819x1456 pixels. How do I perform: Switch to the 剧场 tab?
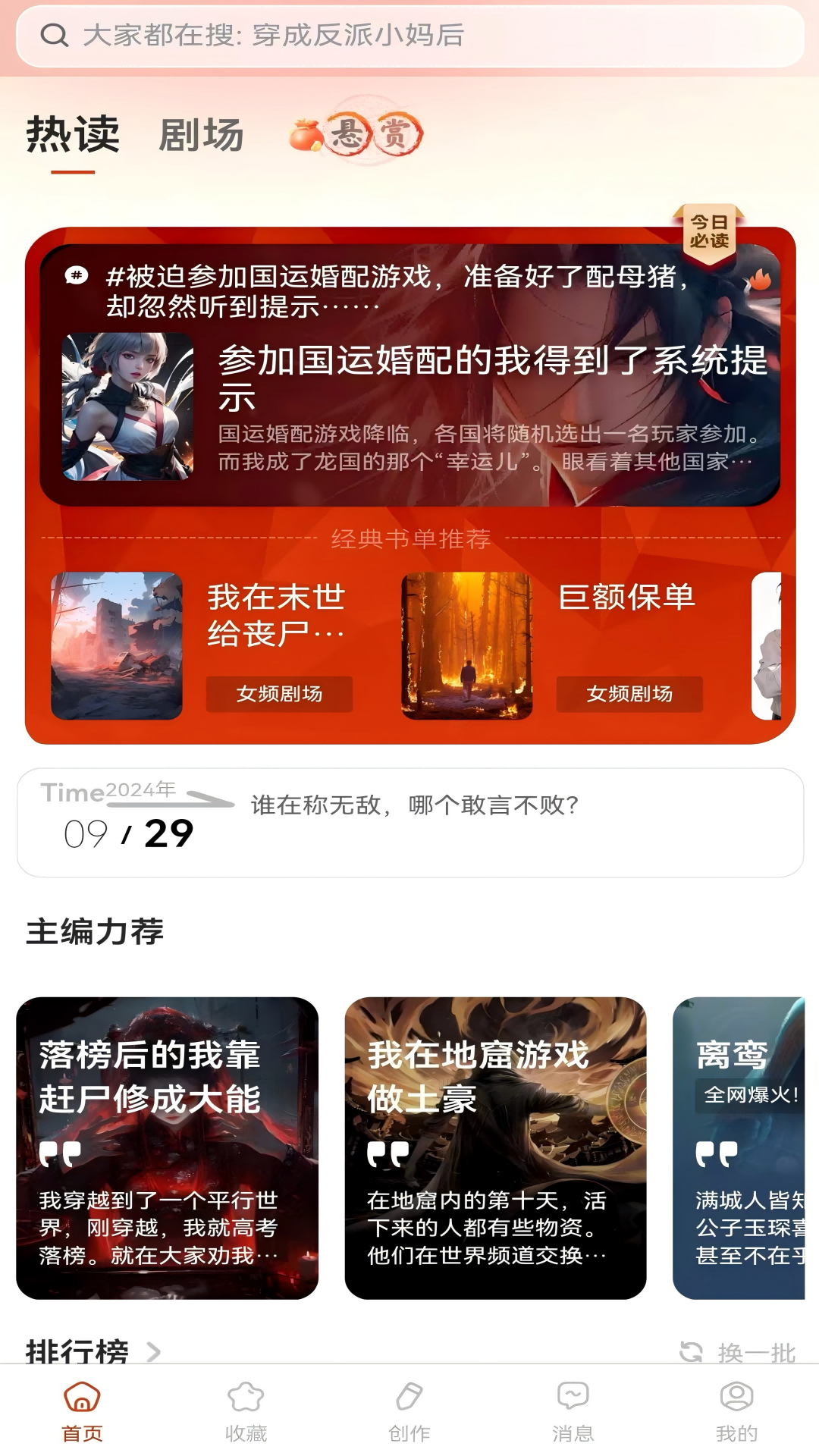point(201,136)
